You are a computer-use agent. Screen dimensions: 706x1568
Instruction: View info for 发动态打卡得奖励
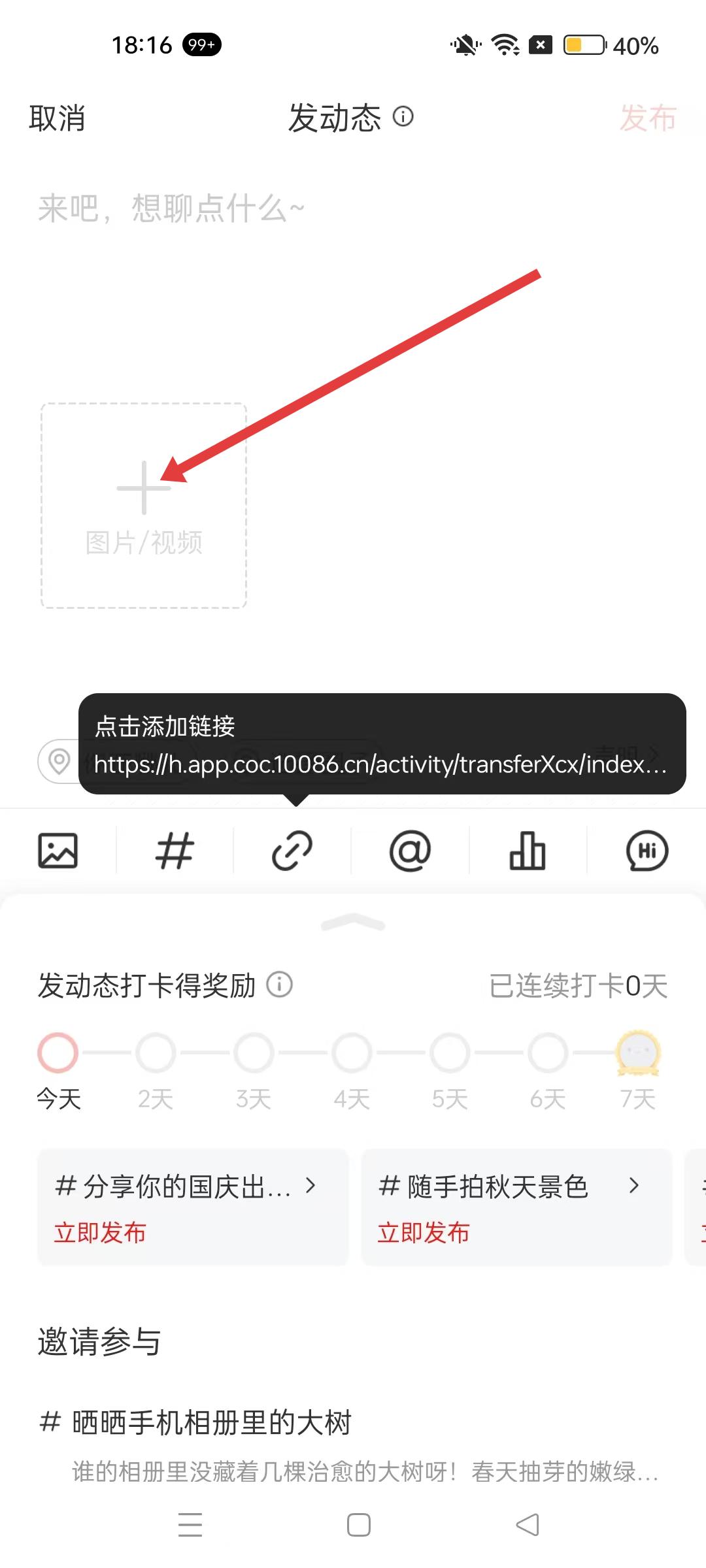(x=280, y=985)
